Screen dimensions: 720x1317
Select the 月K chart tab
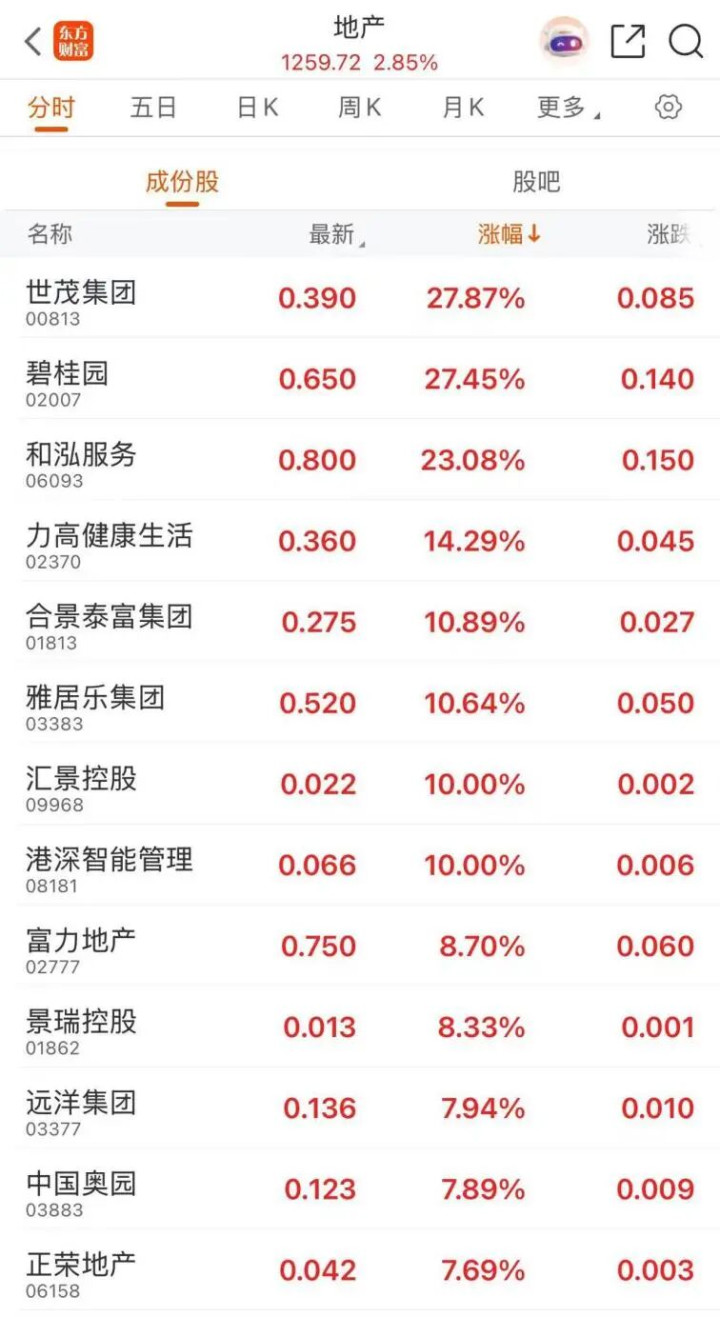(463, 108)
